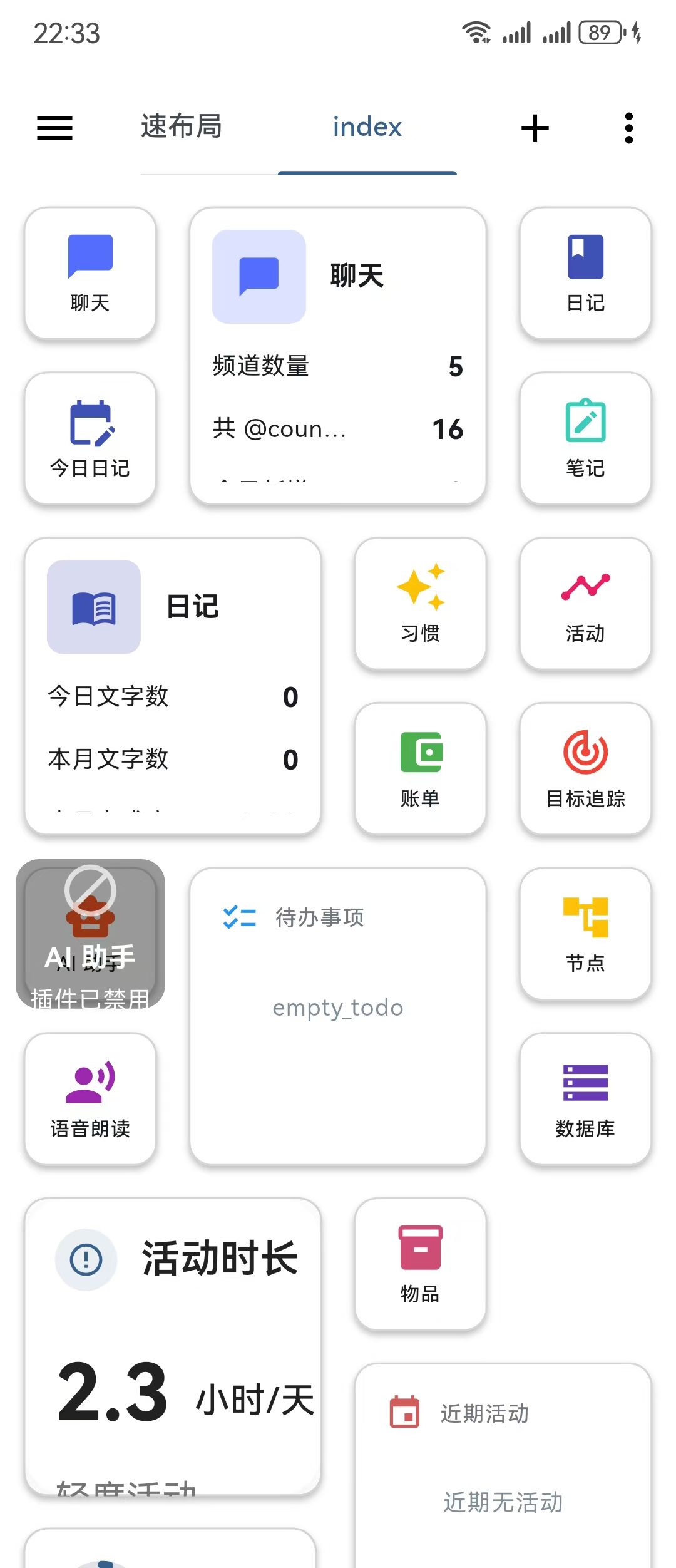Switch to the 速布局 tab
Image resolution: width=676 pixels, height=1568 pixels.
182,126
